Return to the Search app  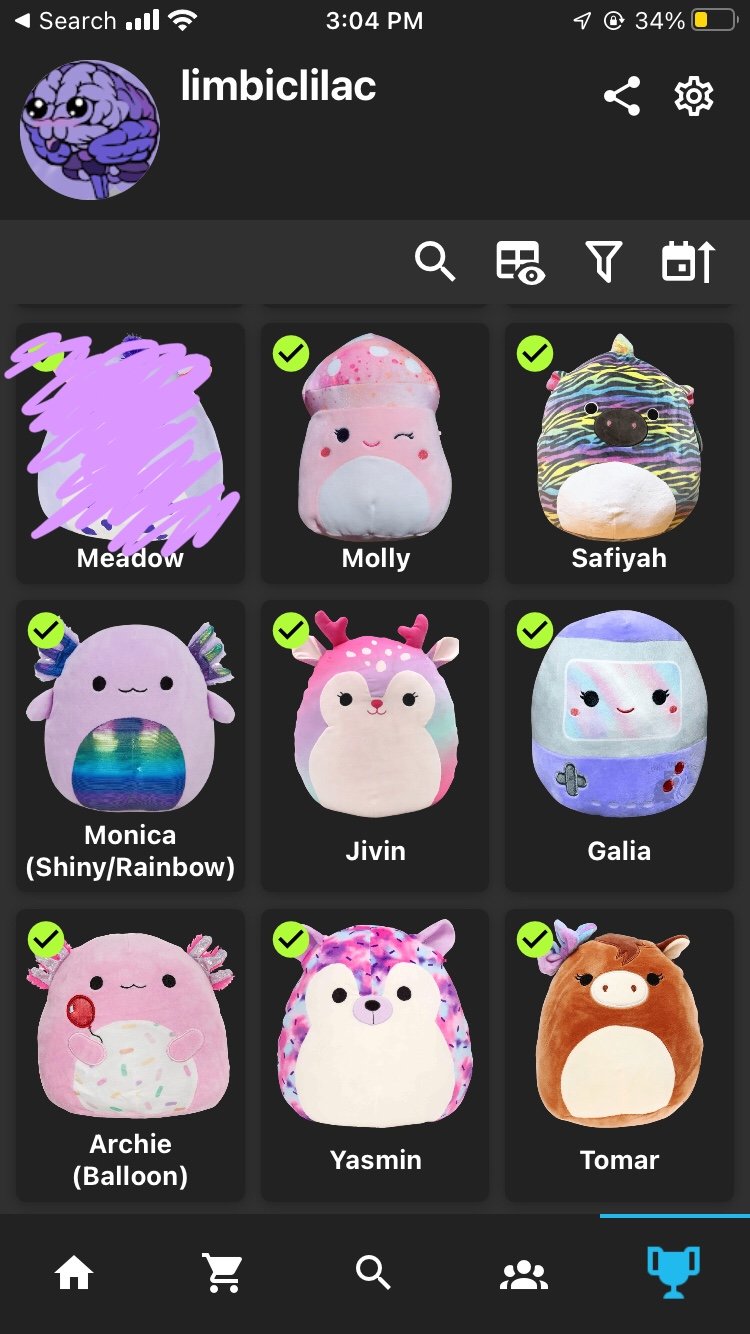pos(65,20)
